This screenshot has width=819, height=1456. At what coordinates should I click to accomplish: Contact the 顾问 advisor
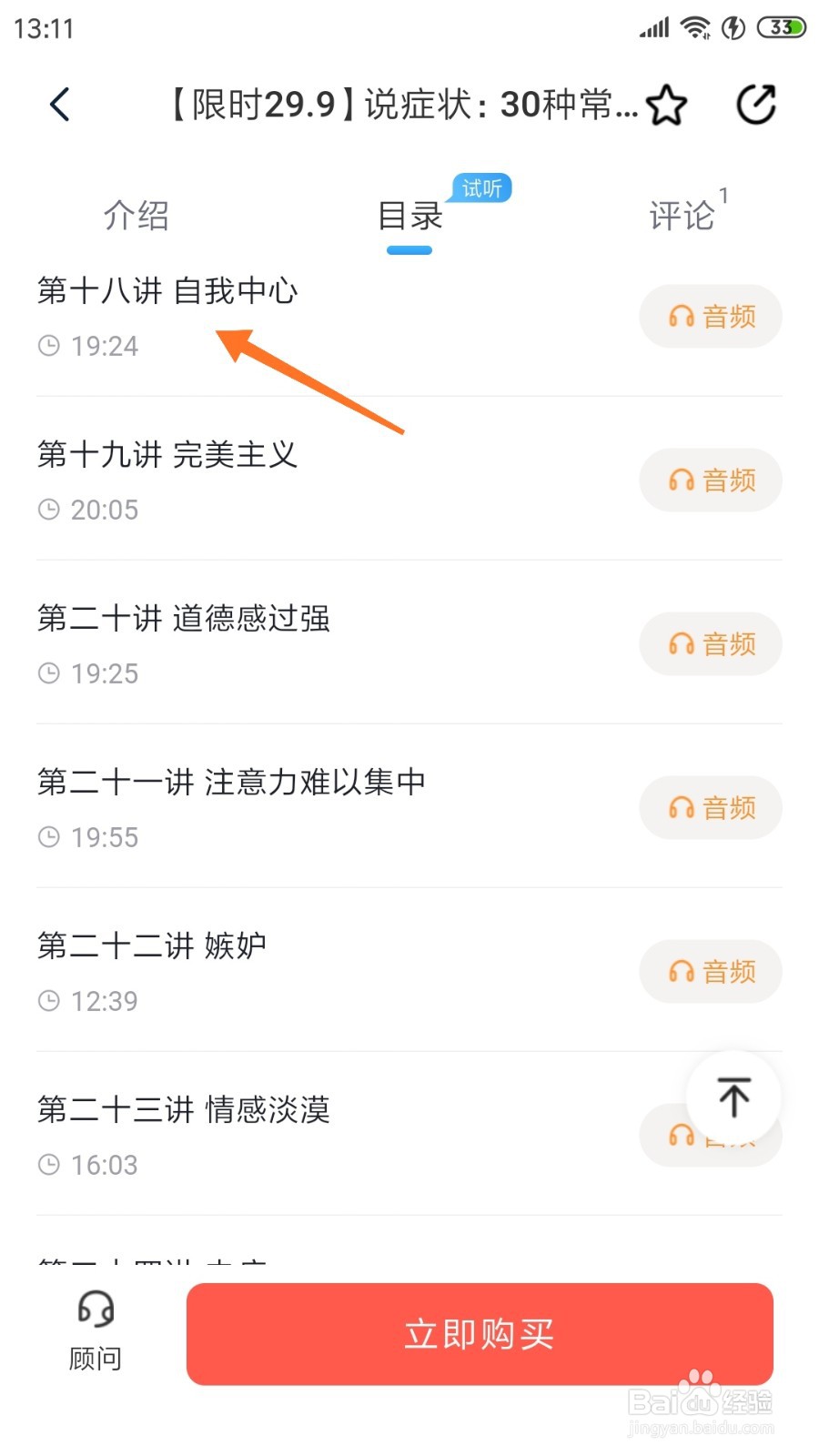[96, 1331]
